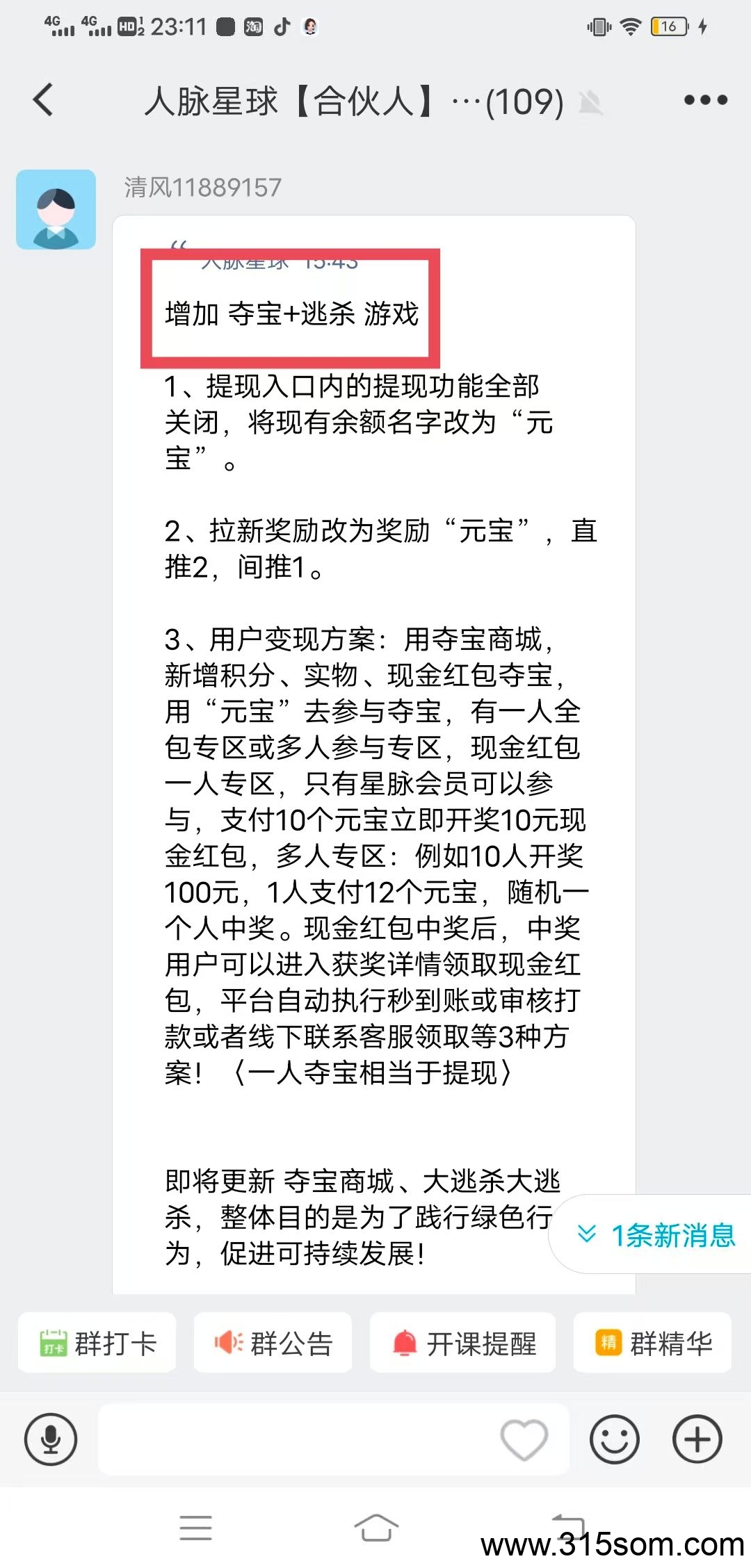Tap 清风11889157's profile avatar
751x1568 pixels.
[56, 211]
